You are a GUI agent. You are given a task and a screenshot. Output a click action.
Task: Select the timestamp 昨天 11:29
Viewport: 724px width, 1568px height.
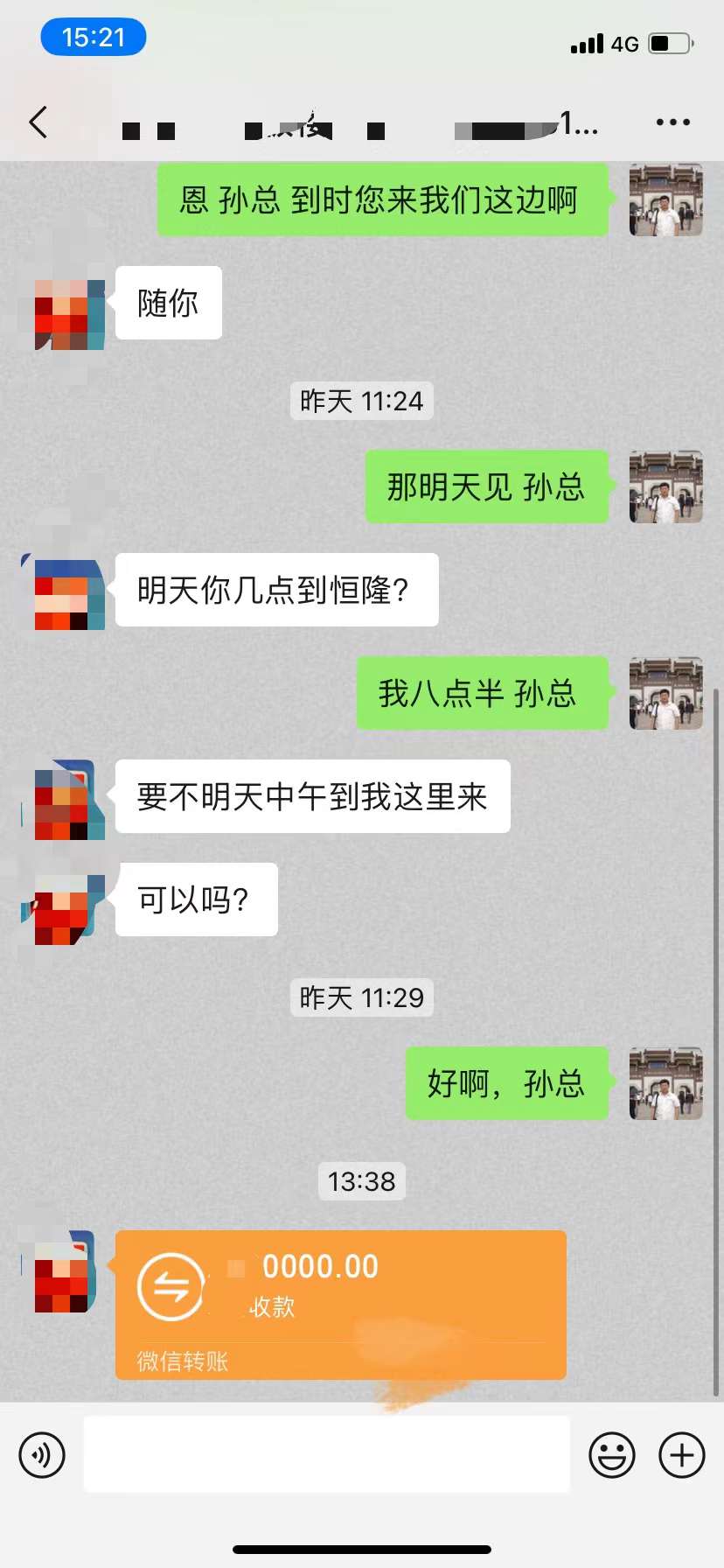click(x=362, y=997)
